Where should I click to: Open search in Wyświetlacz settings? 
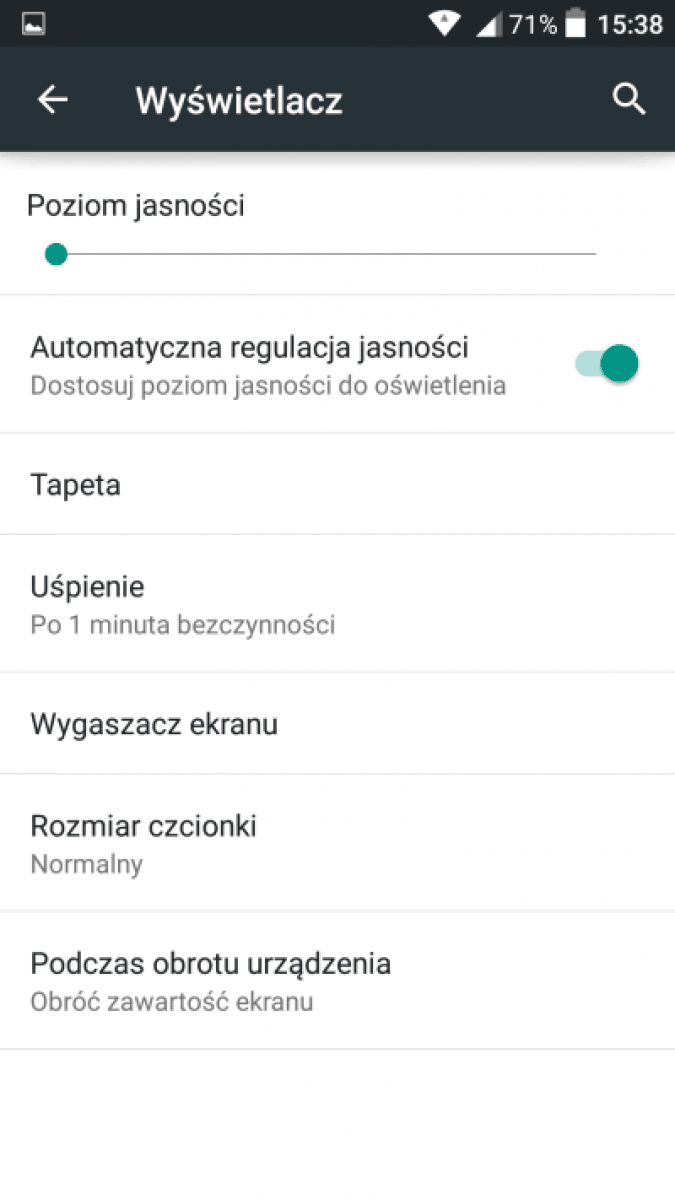628,99
